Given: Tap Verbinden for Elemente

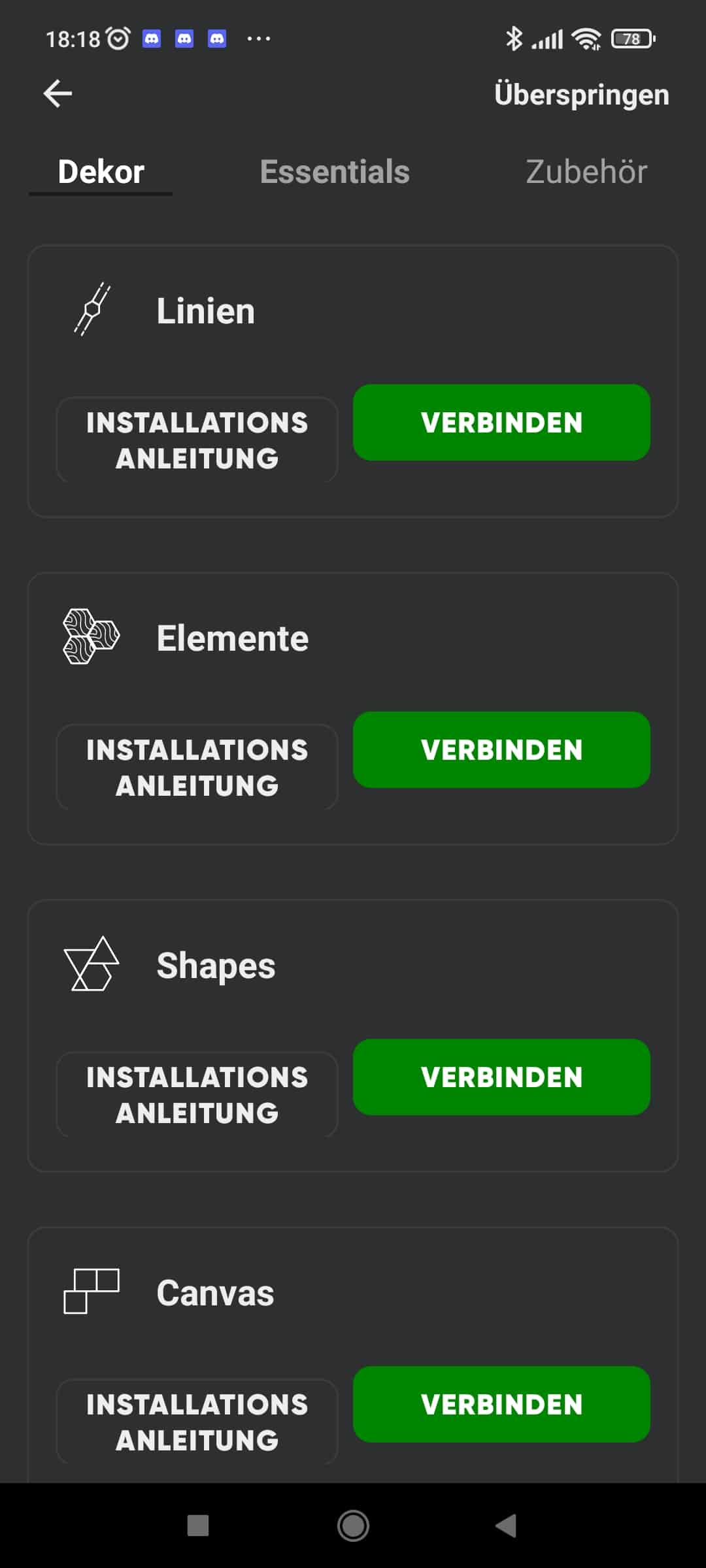Looking at the screenshot, I should click(501, 750).
